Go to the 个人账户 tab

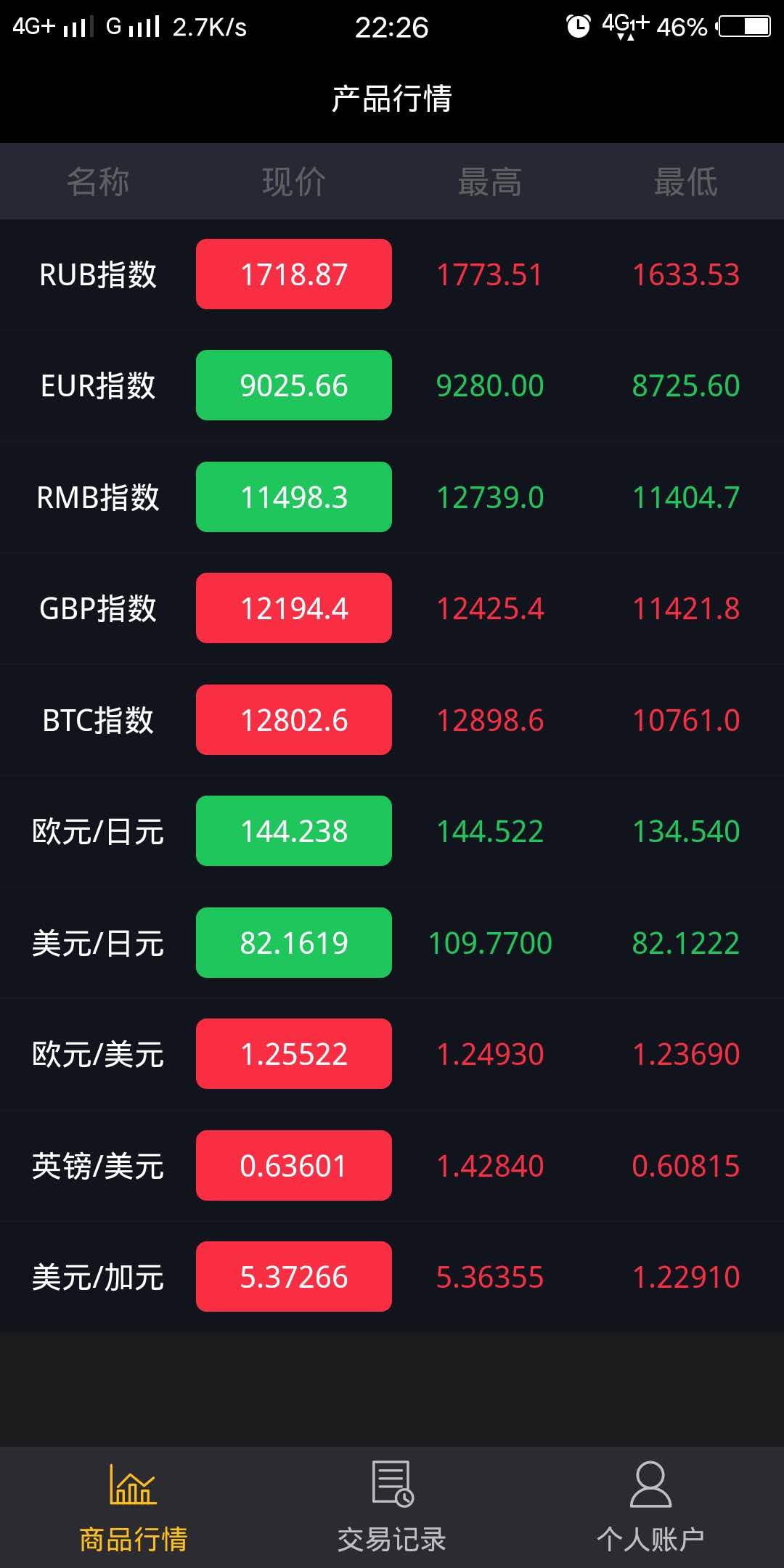coord(650,1508)
